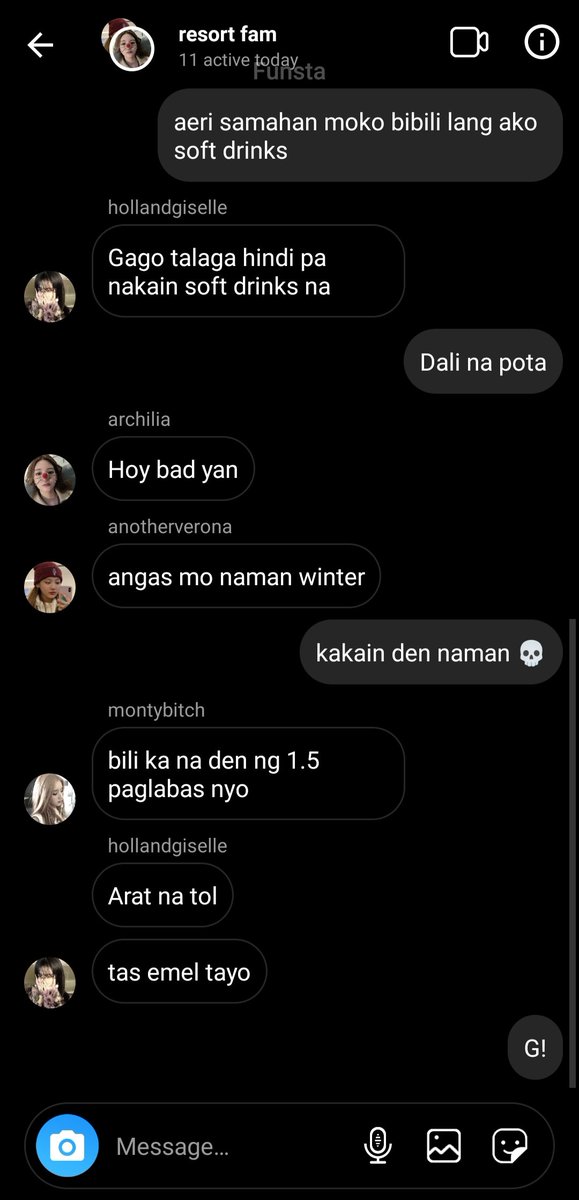View anotherverona's profile picture

point(50,587)
